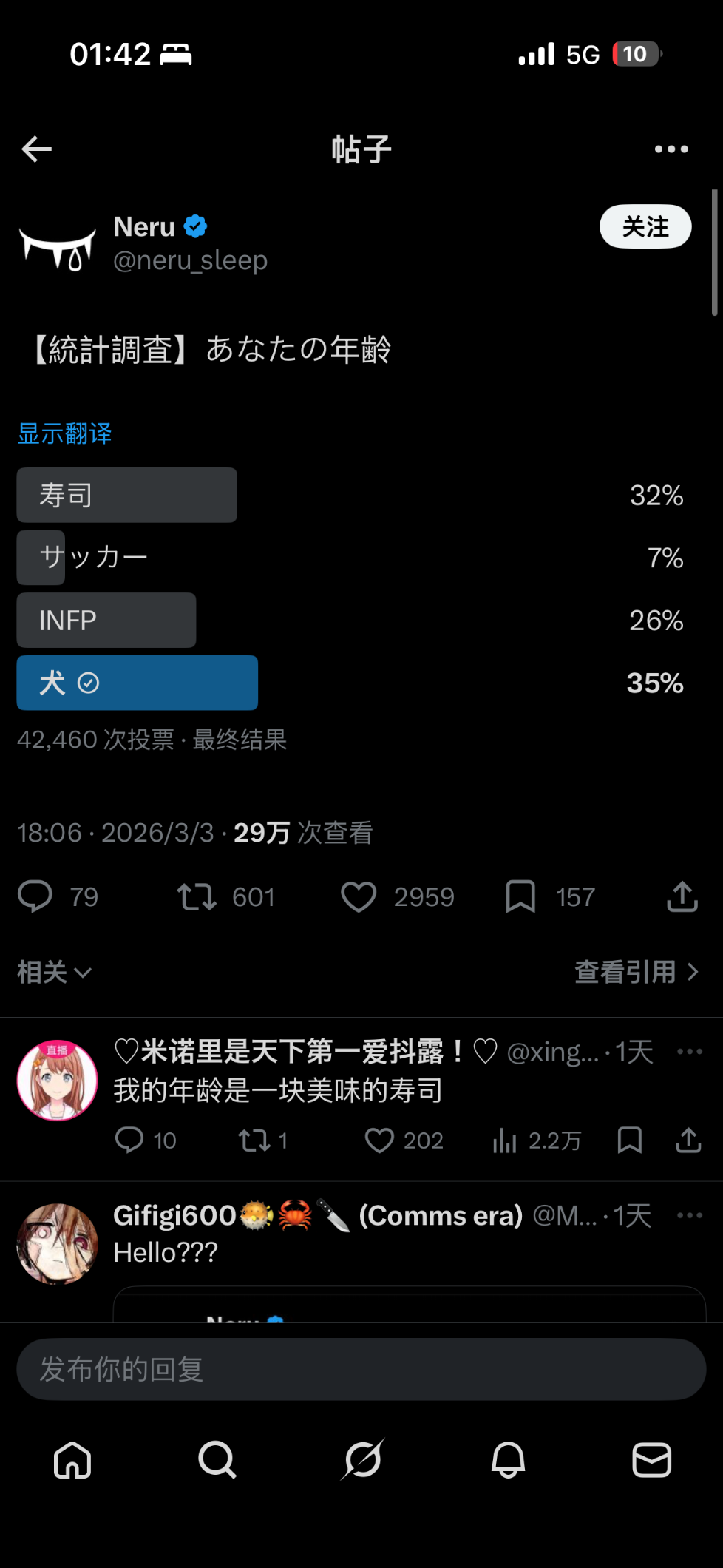Open 查看引用 quotes list
The width and height of the screenshot is (723, 1568).
coord(636,972)
